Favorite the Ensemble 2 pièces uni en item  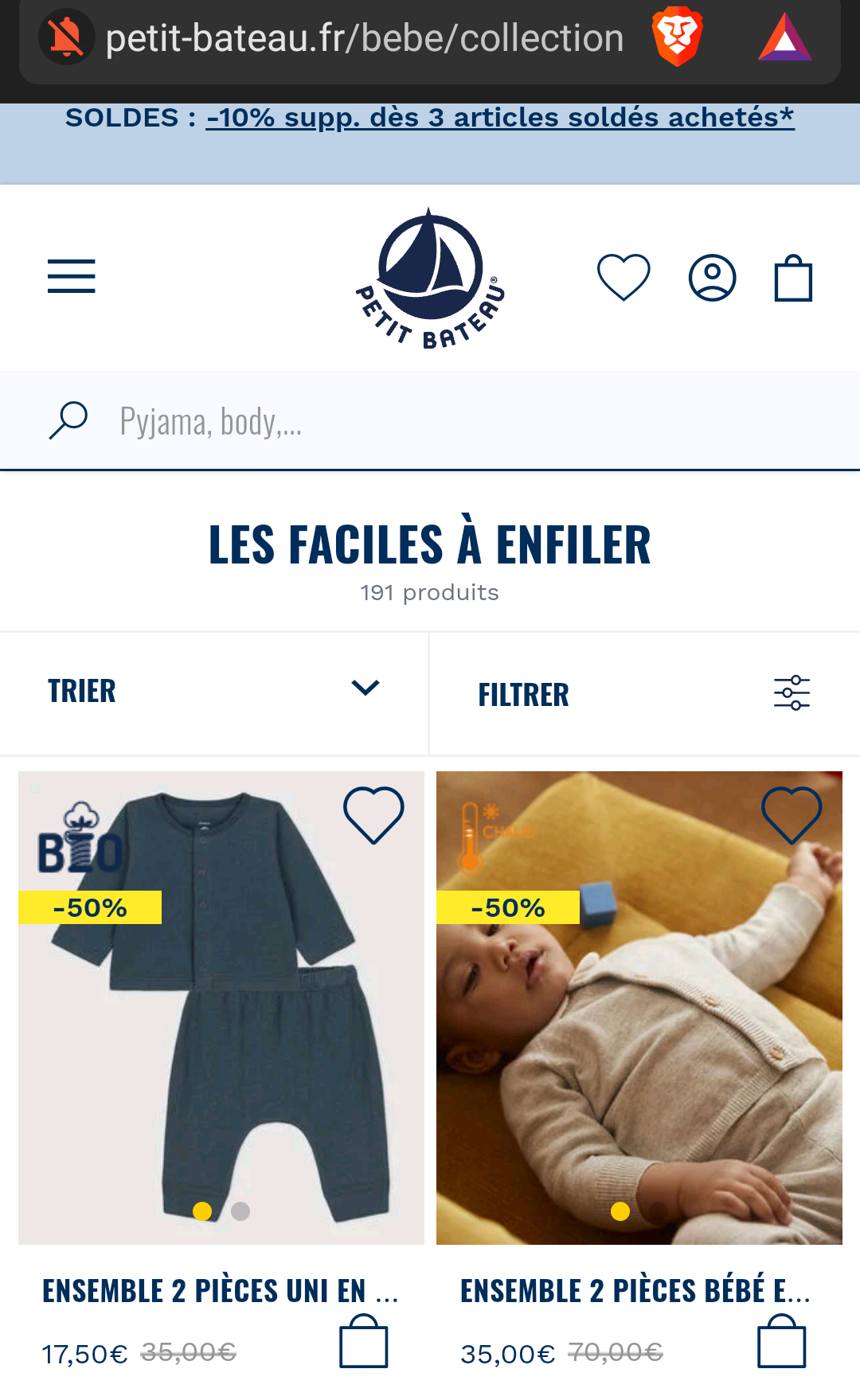pyautogui.click(x=373, y=815)
